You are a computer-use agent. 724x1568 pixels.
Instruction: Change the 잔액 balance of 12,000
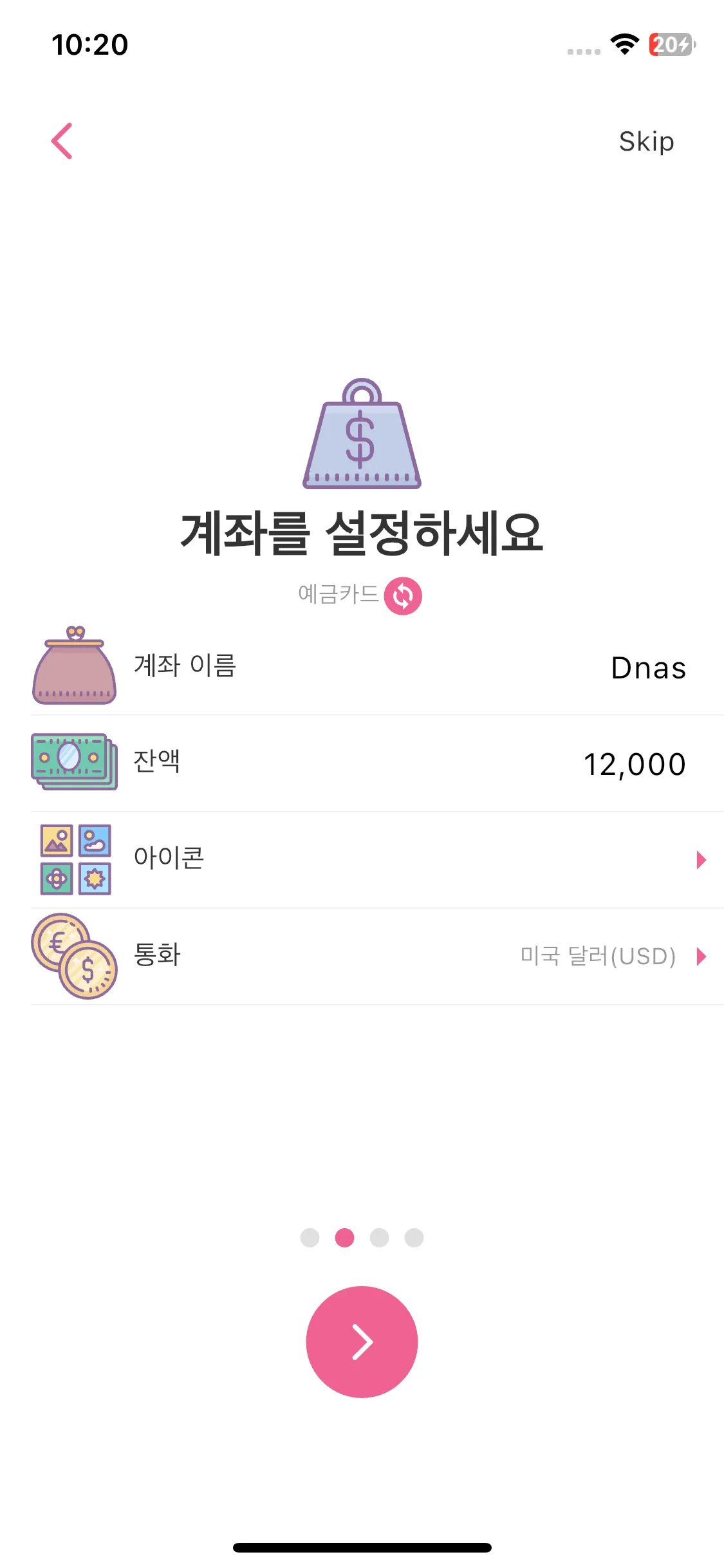634,764
